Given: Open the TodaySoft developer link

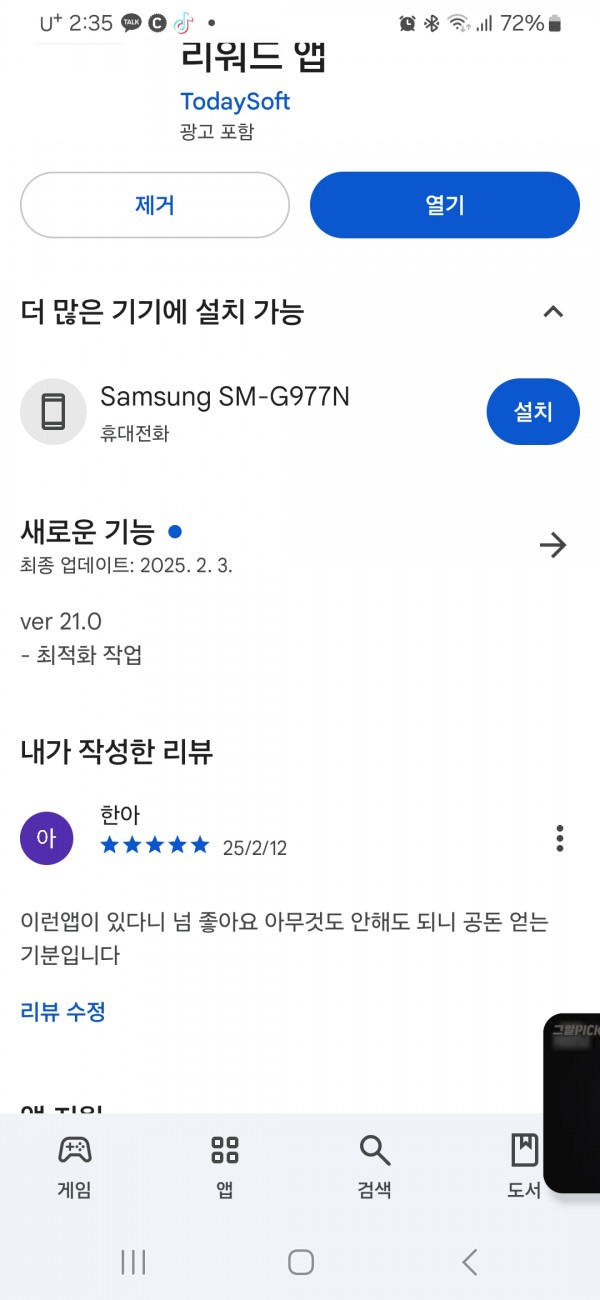Looking at the screenshot, I should pyautogui.click(x=235, y=101).
